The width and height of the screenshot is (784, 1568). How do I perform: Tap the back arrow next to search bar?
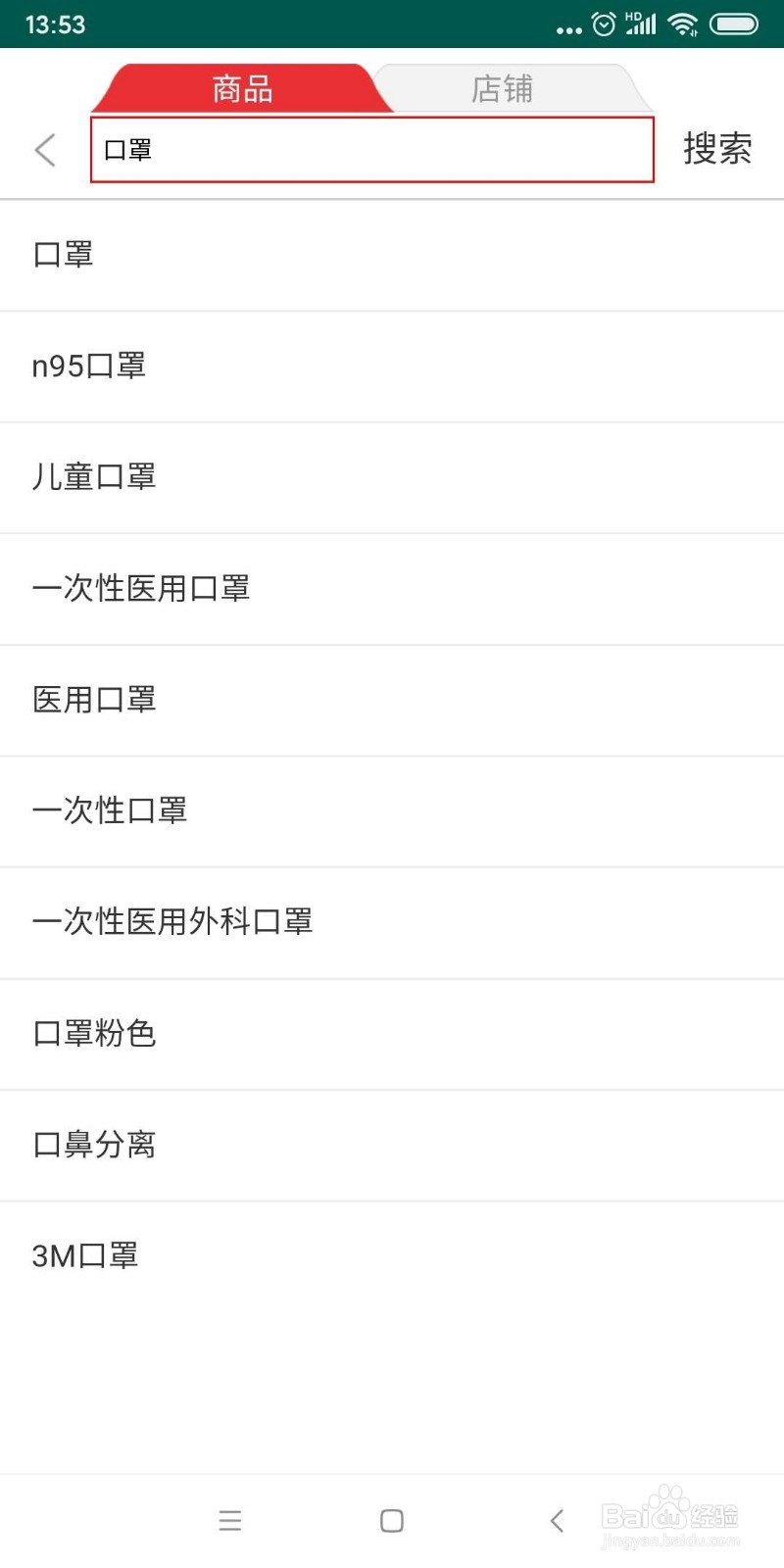pos(44,149)
